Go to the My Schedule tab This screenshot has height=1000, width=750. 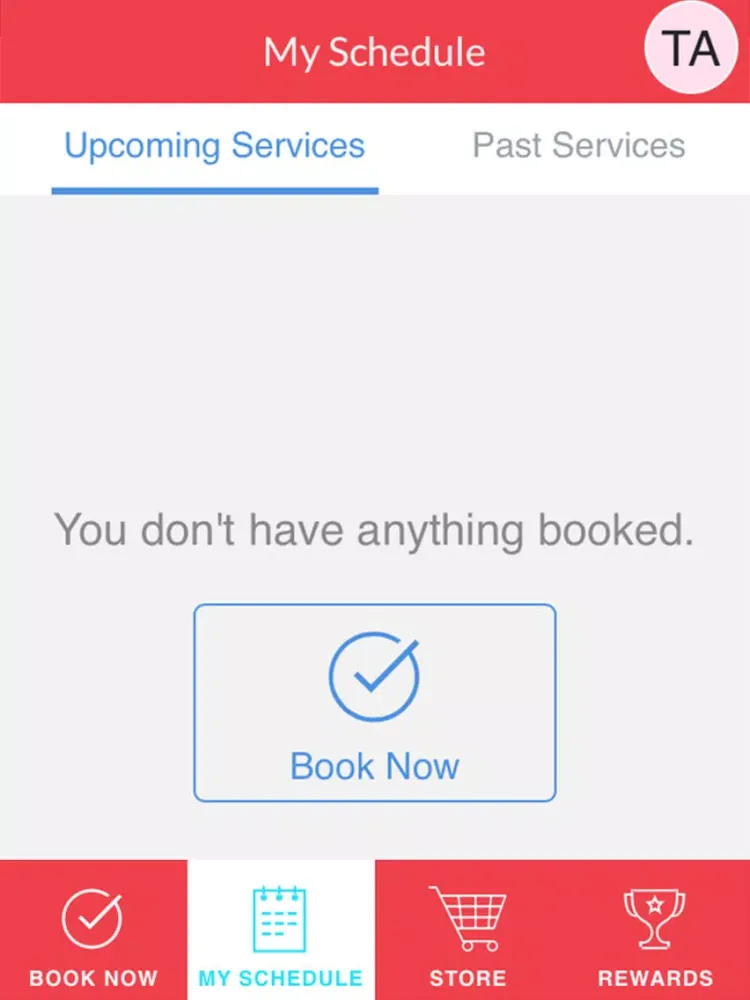[281, 932]
